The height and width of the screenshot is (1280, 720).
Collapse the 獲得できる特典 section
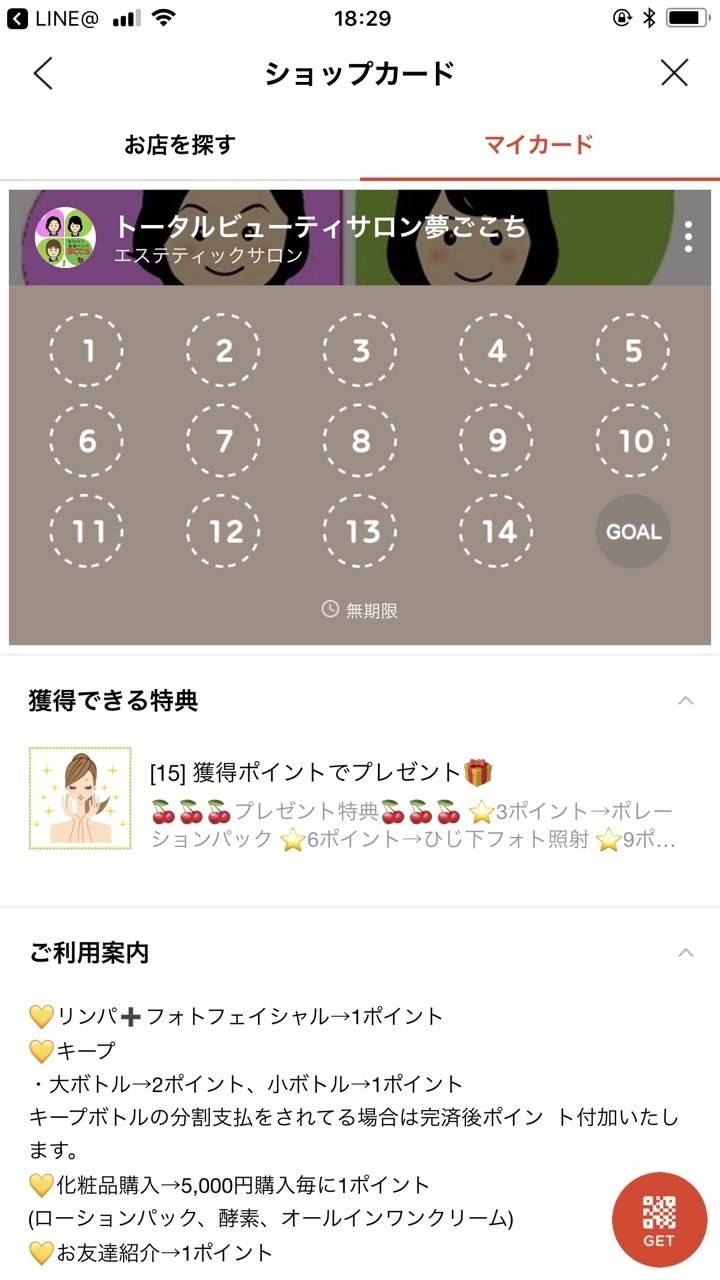click(x=685, y=701)
